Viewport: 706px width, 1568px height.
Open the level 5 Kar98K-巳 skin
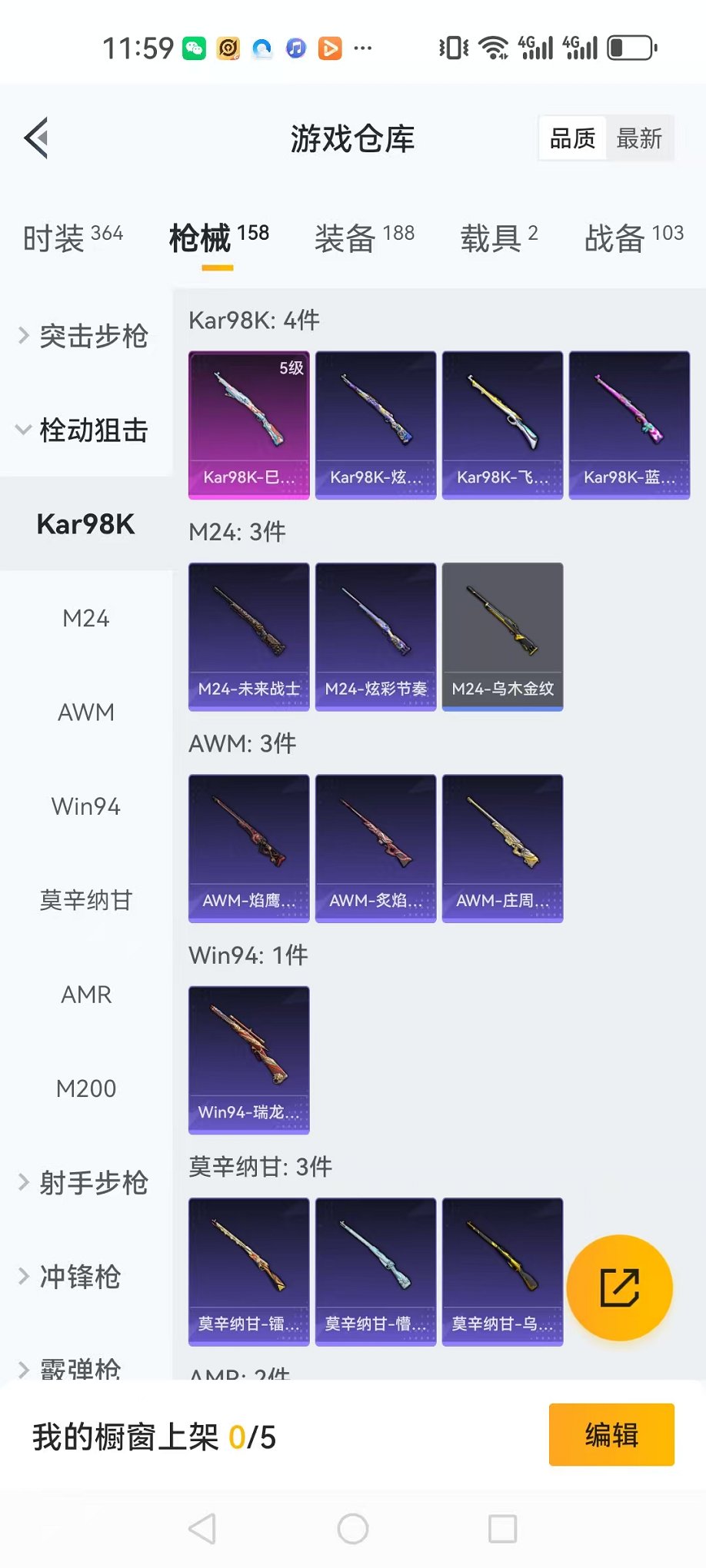pos(249,425)
